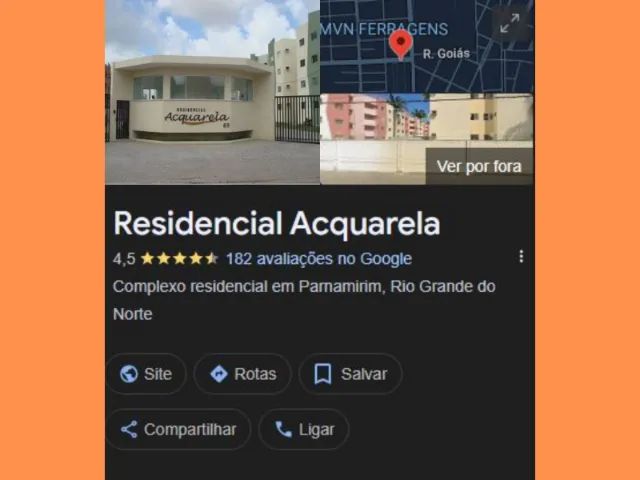Get directions with the Rotas button
Image resolution: width=640 pixels, height=480 pixels.
click(243, 374)
